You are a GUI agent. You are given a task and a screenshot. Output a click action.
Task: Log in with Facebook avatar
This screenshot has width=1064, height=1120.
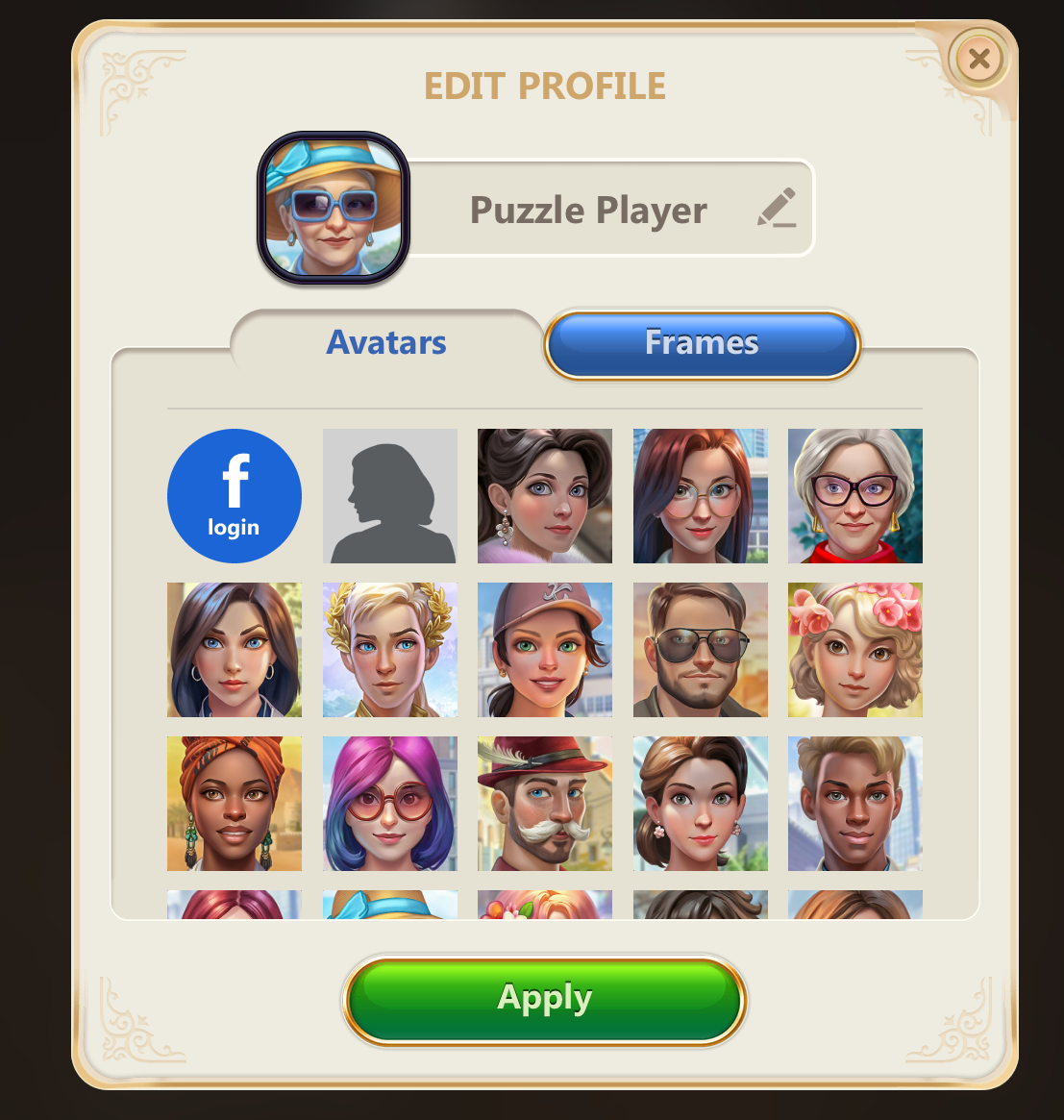[x=235, y=496]
